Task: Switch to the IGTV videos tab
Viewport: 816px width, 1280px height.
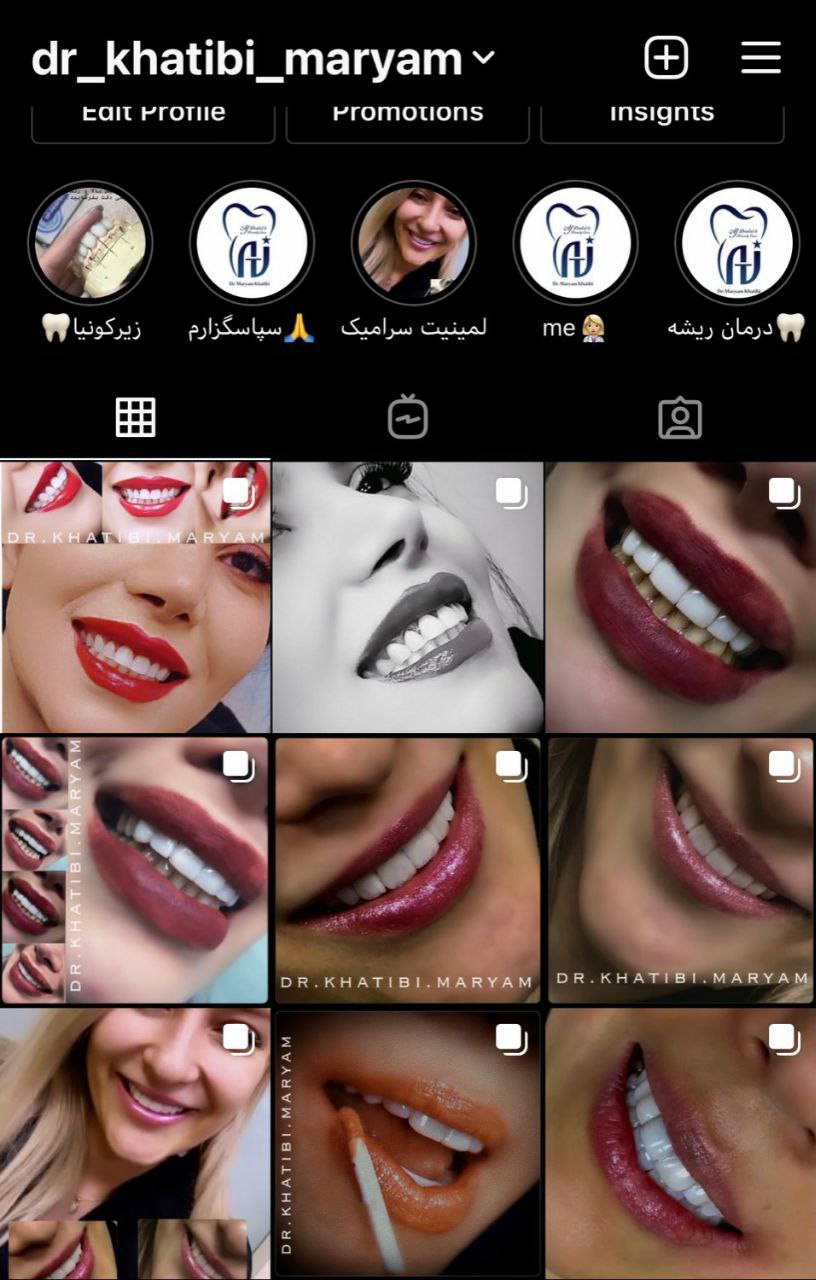Action: [x=408, y=417]
